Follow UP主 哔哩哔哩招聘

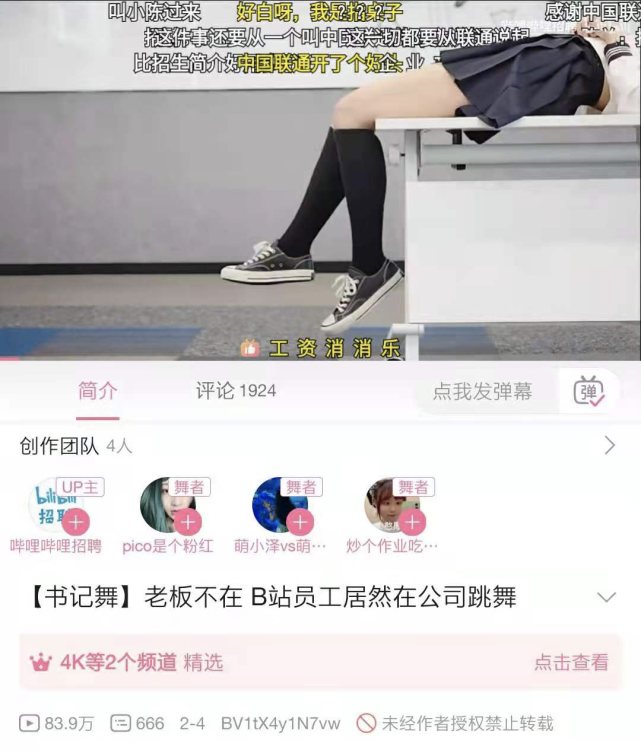76,522
